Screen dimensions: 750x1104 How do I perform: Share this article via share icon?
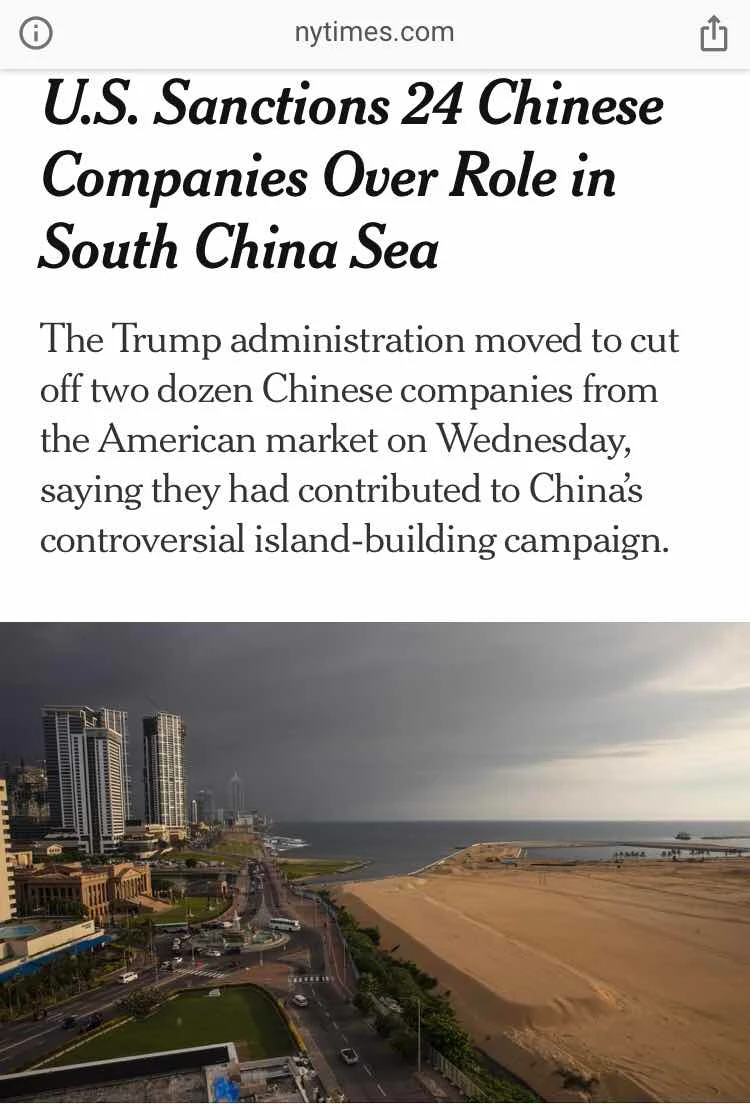(x=713, y=33)
